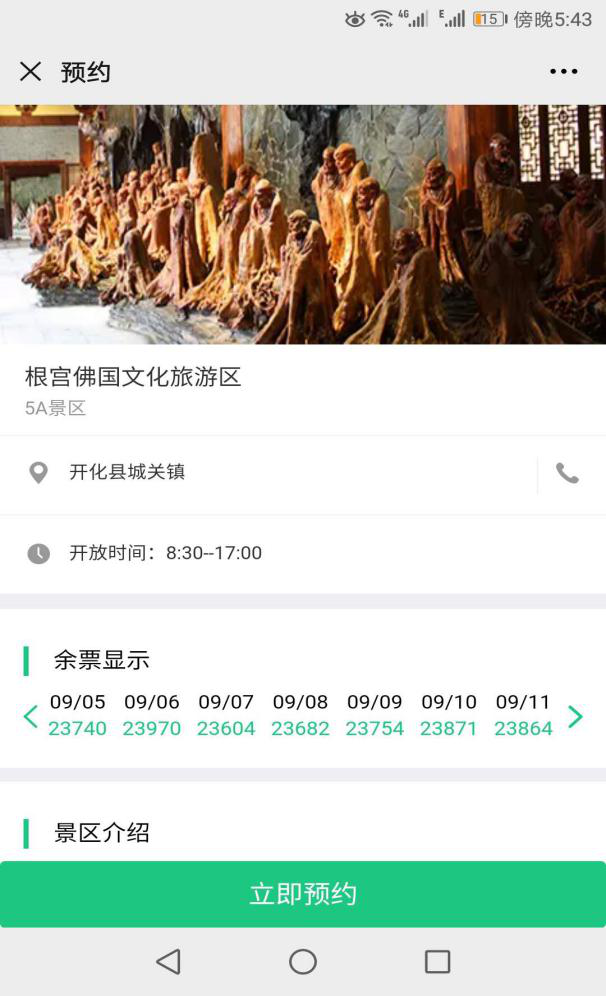The image size is (606, 996).
Task: Select the 09/08 ticket date
Action: pyautogui.click(x=300, y=715)
